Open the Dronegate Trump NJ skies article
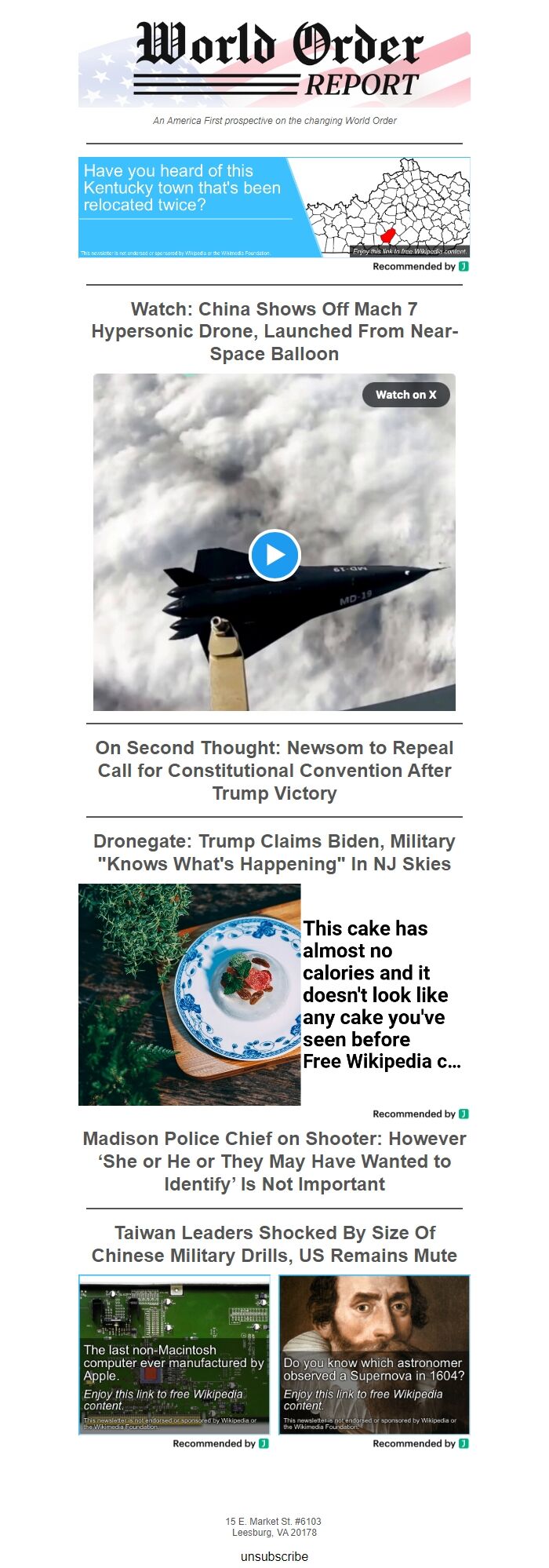This screenshot has height=1568, width=549. point(274,852)
